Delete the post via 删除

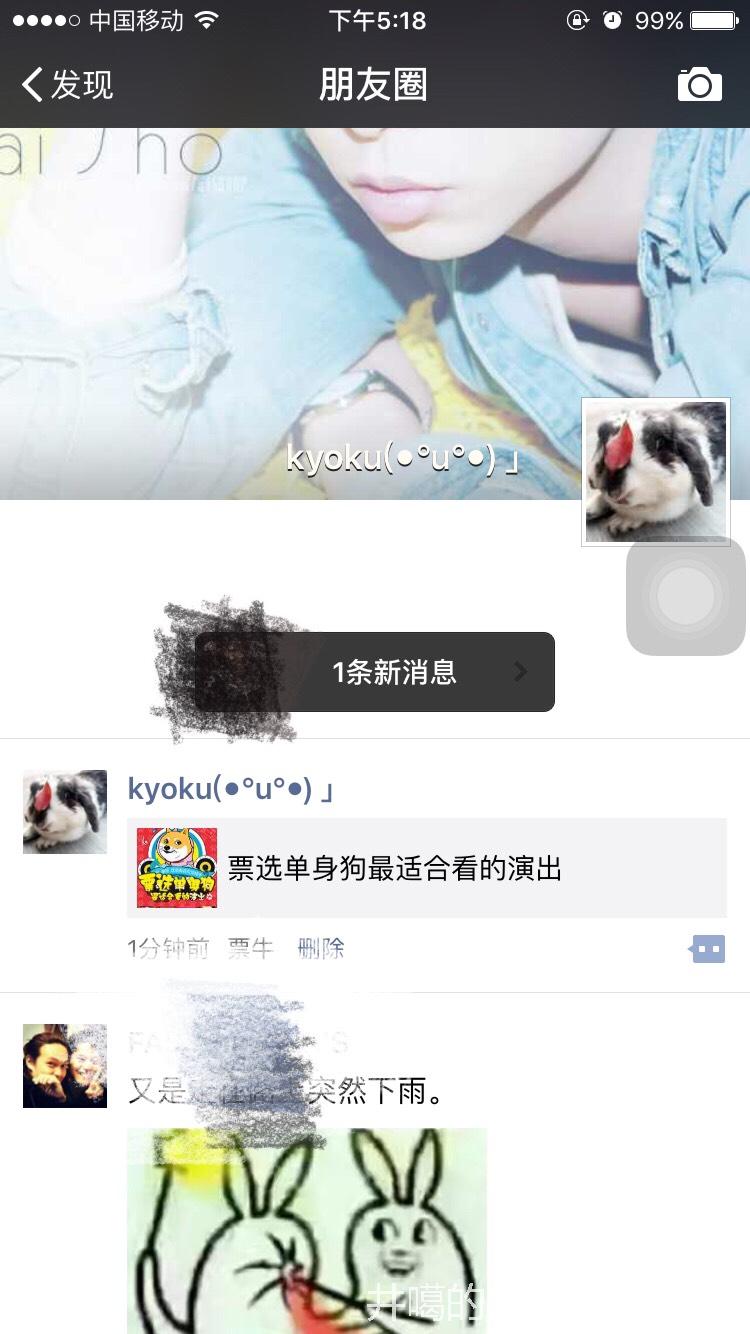click(320, 948)
